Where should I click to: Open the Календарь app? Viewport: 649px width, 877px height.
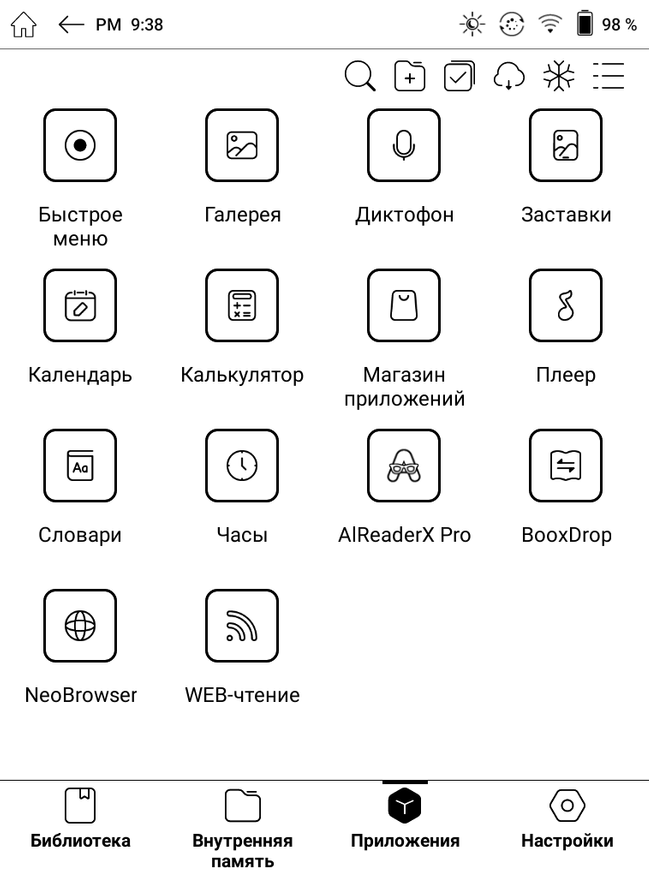(x=80, y=306)
